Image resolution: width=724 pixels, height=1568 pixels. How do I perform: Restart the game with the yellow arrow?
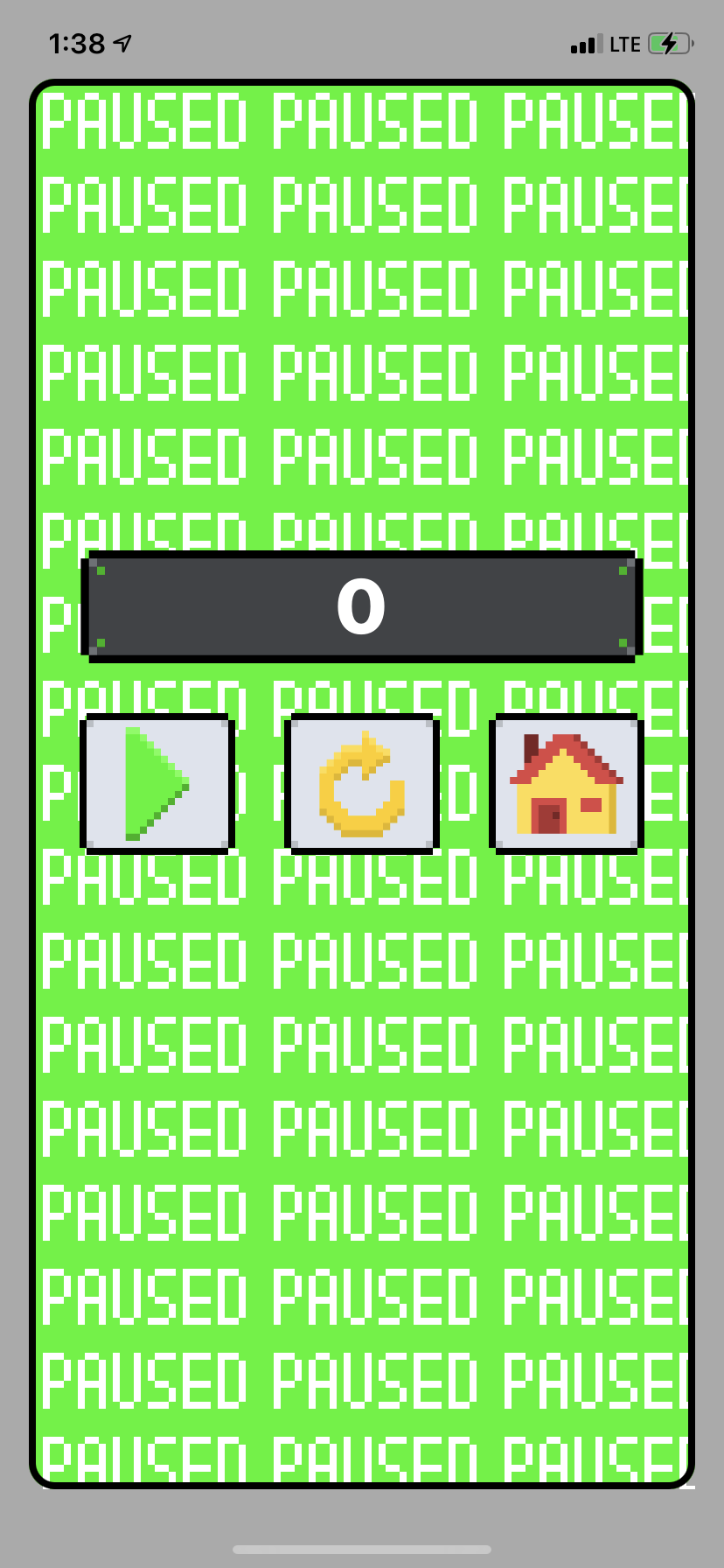click(x=362, y=783)
